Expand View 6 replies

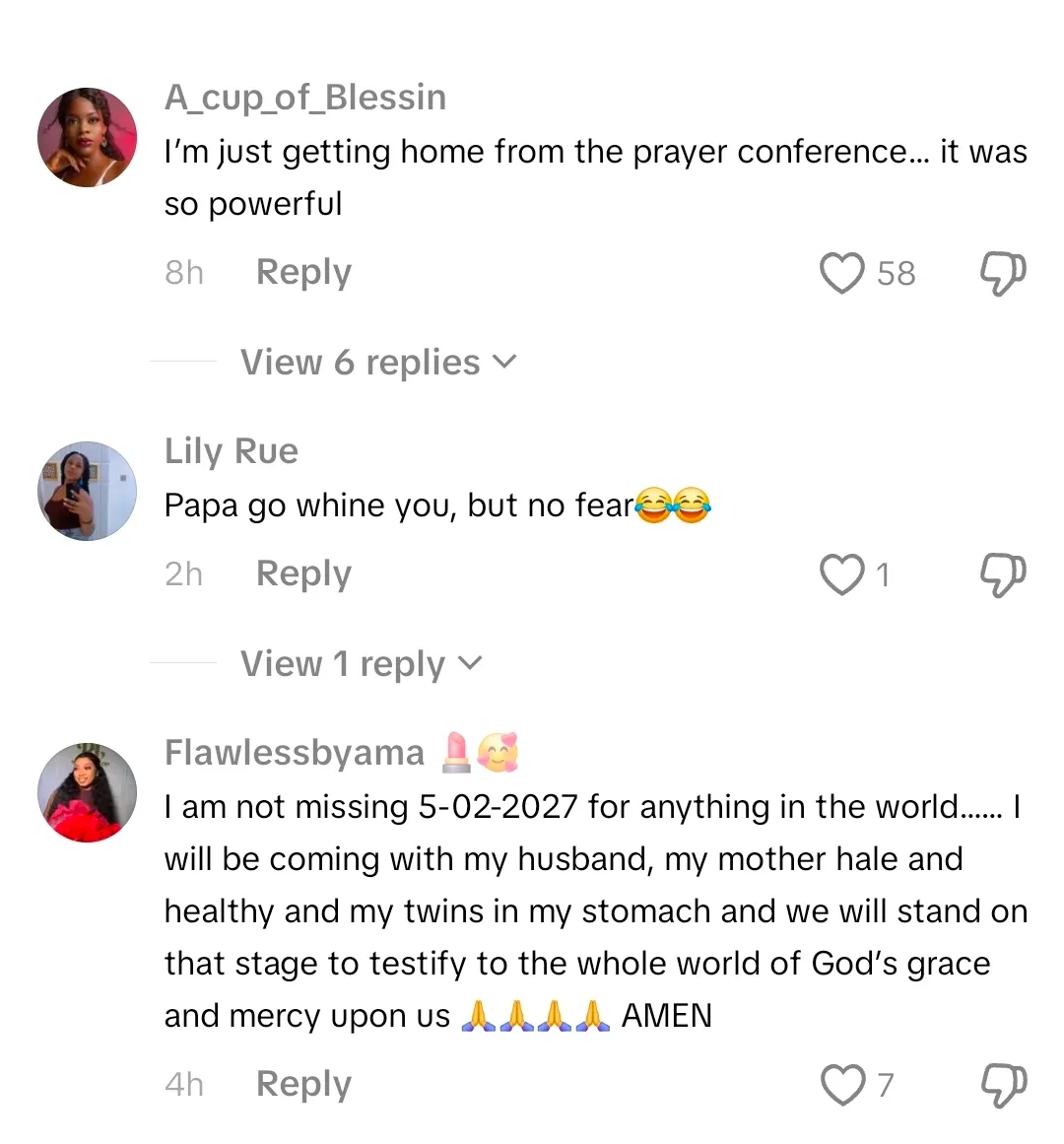[x=377, y=363]
